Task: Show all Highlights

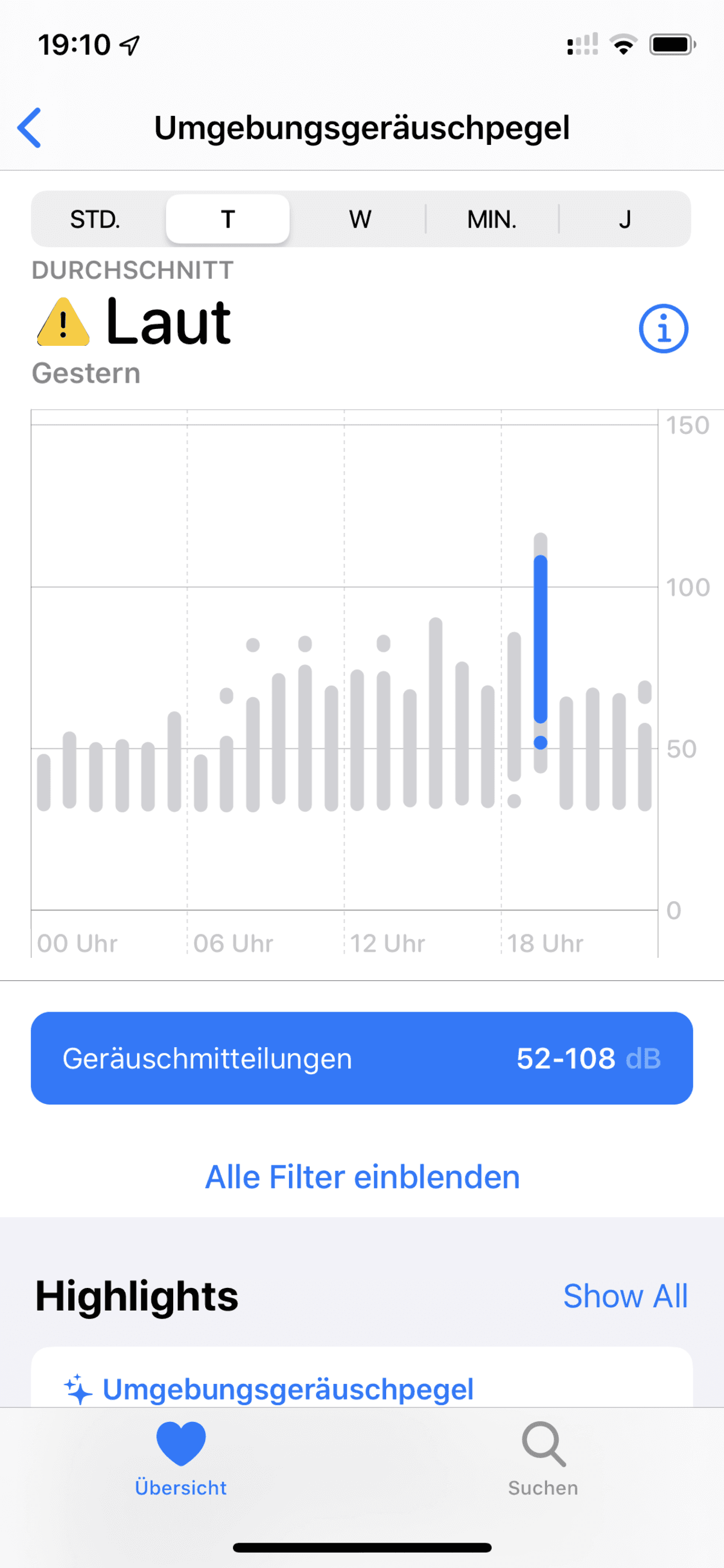Action: tap(626, 1295)
